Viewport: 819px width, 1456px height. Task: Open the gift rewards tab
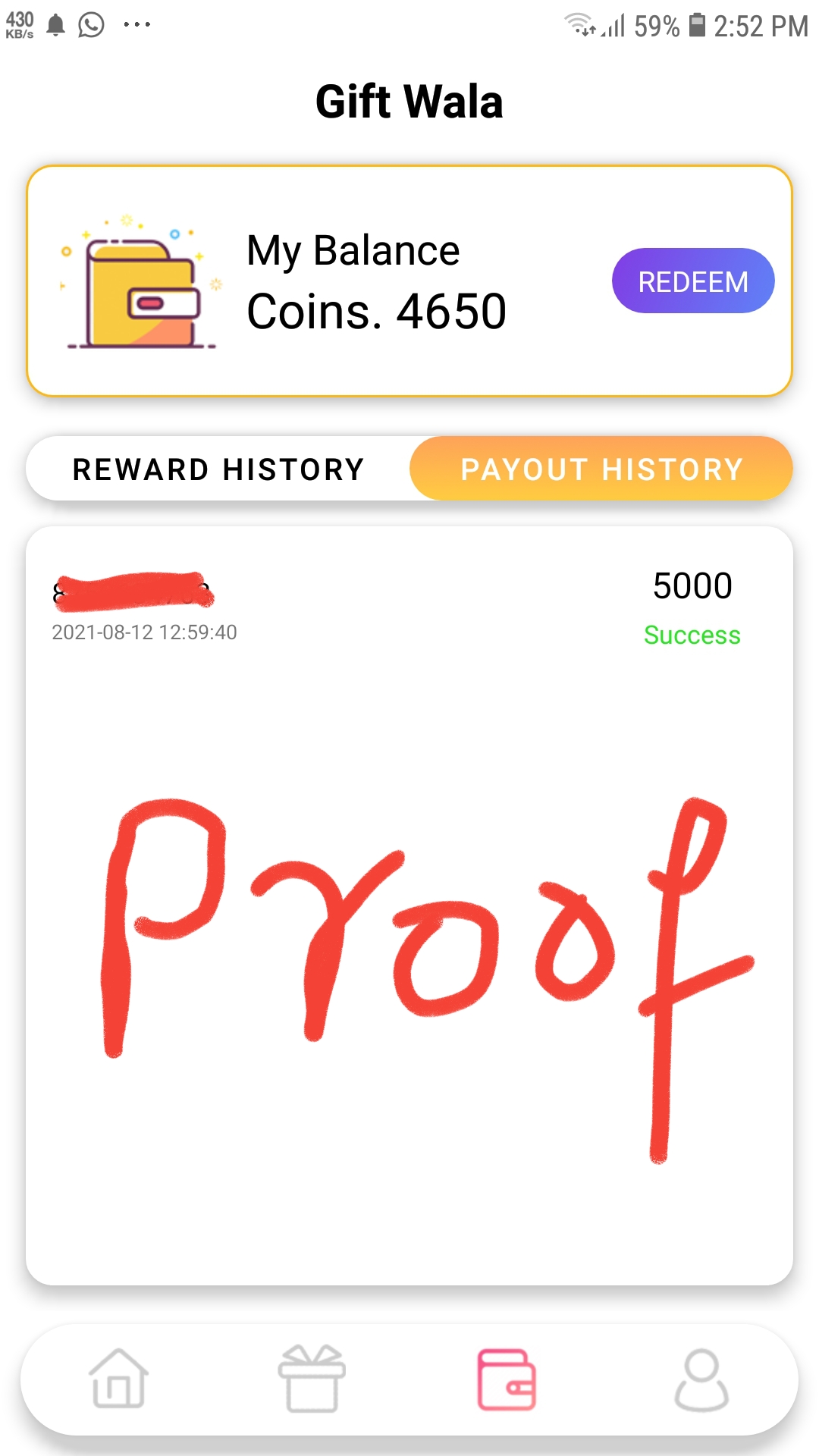(x=312, y=1379)
